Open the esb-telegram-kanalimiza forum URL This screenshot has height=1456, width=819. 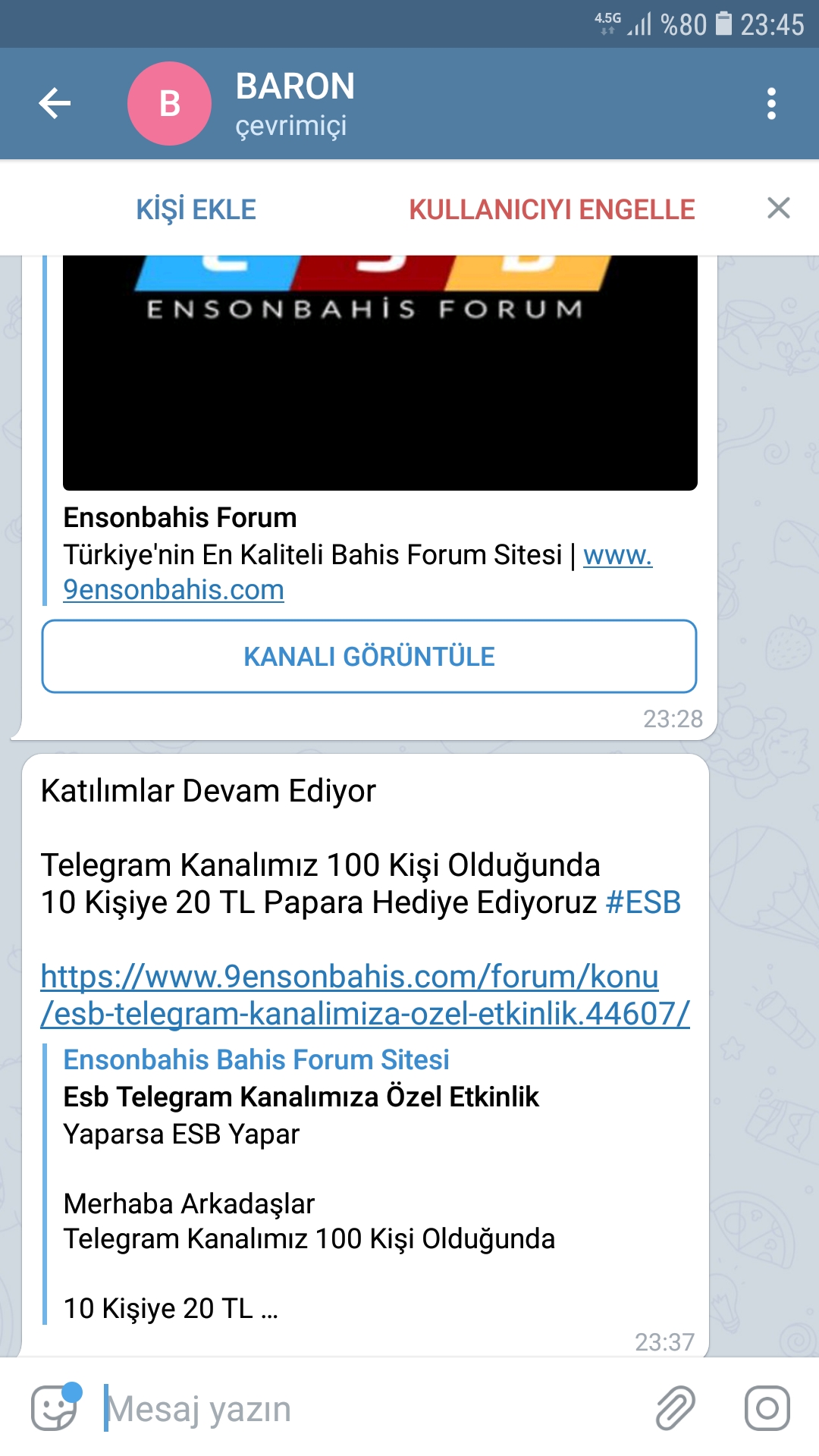[365, 995]
